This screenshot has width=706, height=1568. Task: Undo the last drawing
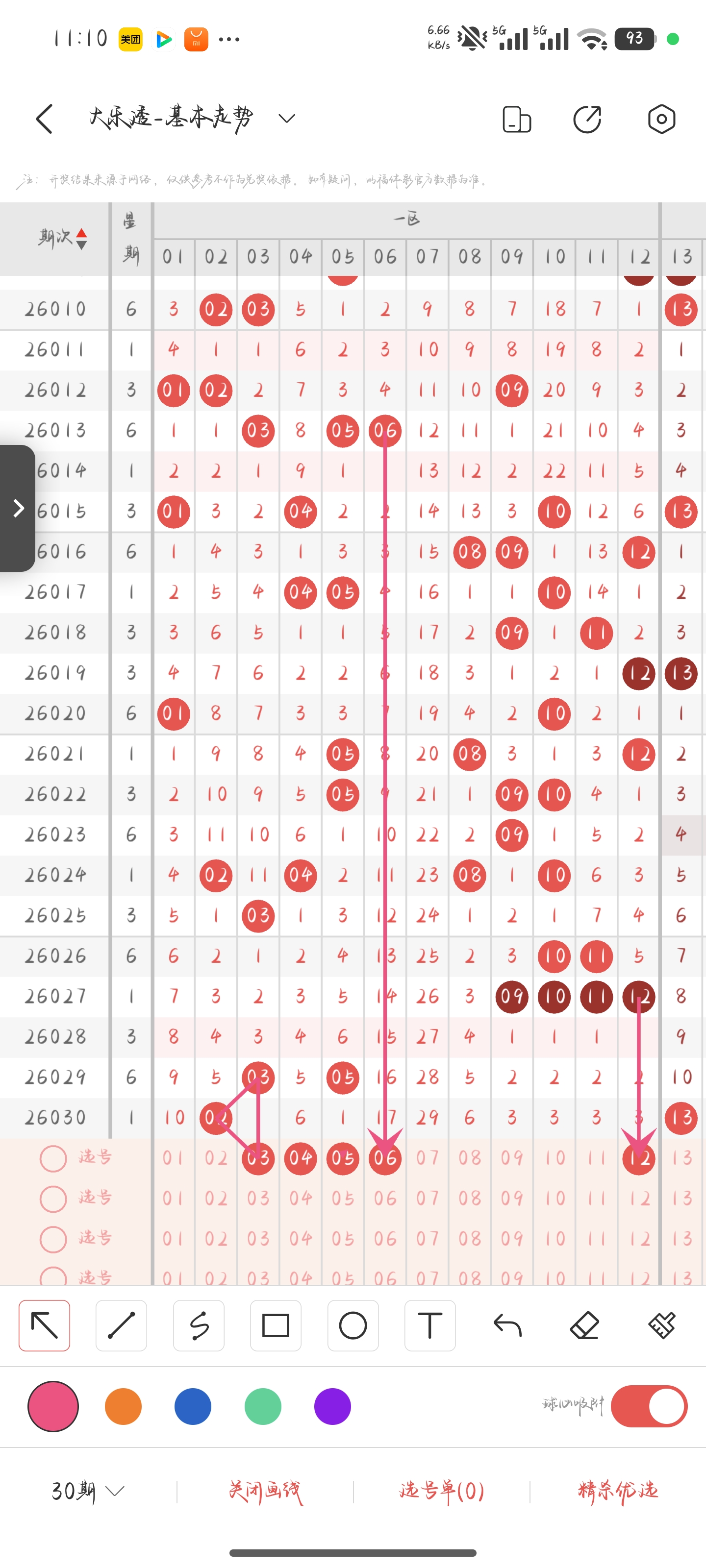(x=507, y=1325)
